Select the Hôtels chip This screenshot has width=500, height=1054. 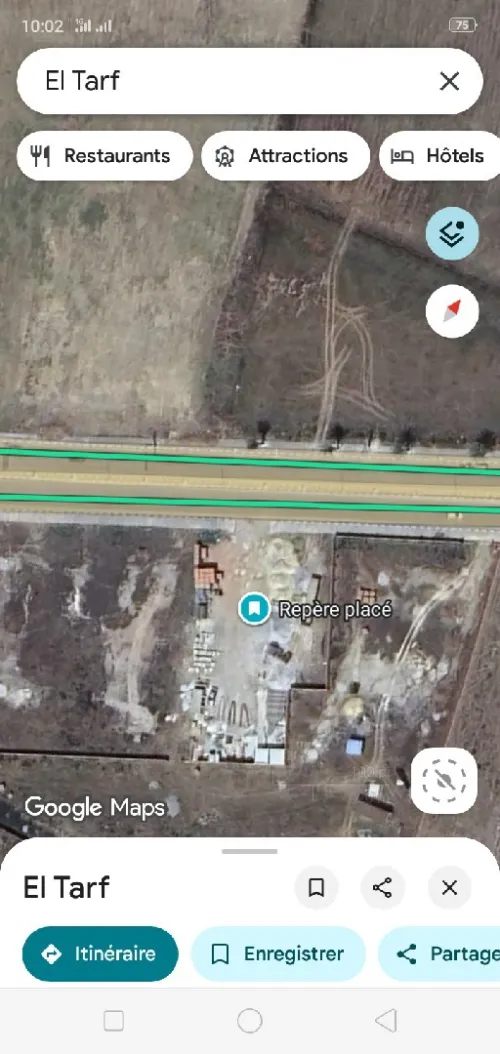tap(441, 156)
